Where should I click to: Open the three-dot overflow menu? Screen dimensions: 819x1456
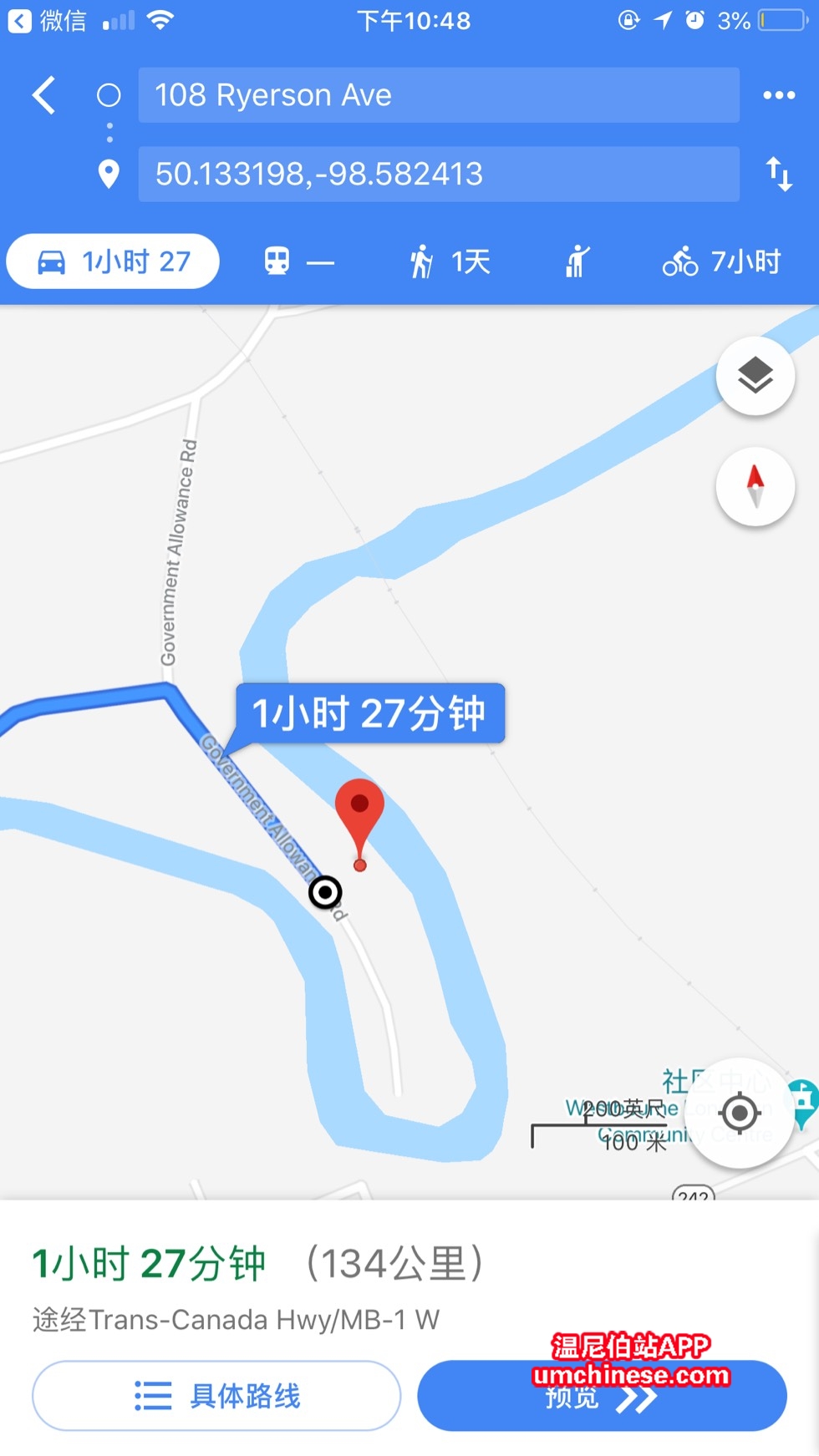778,95
